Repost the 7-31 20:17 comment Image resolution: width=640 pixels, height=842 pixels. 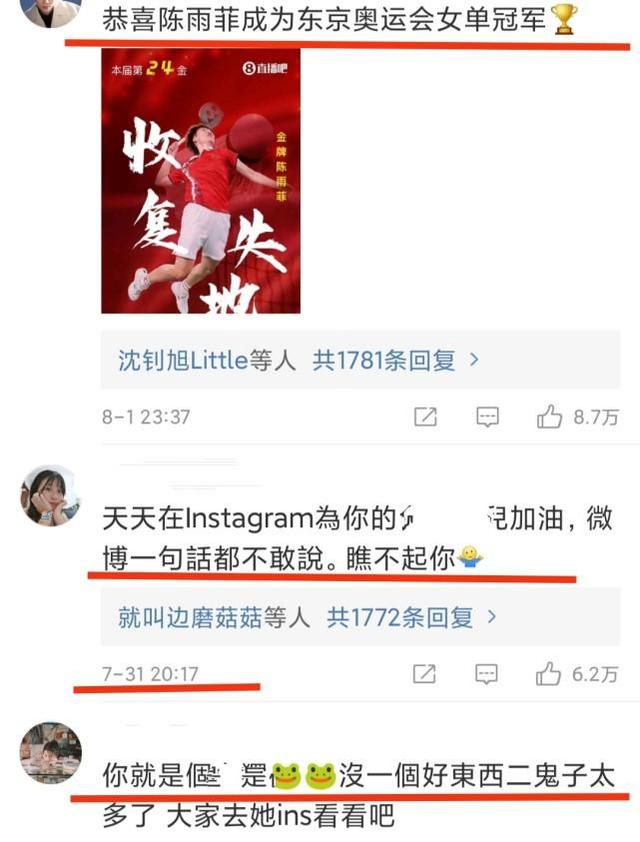[425, 674]
